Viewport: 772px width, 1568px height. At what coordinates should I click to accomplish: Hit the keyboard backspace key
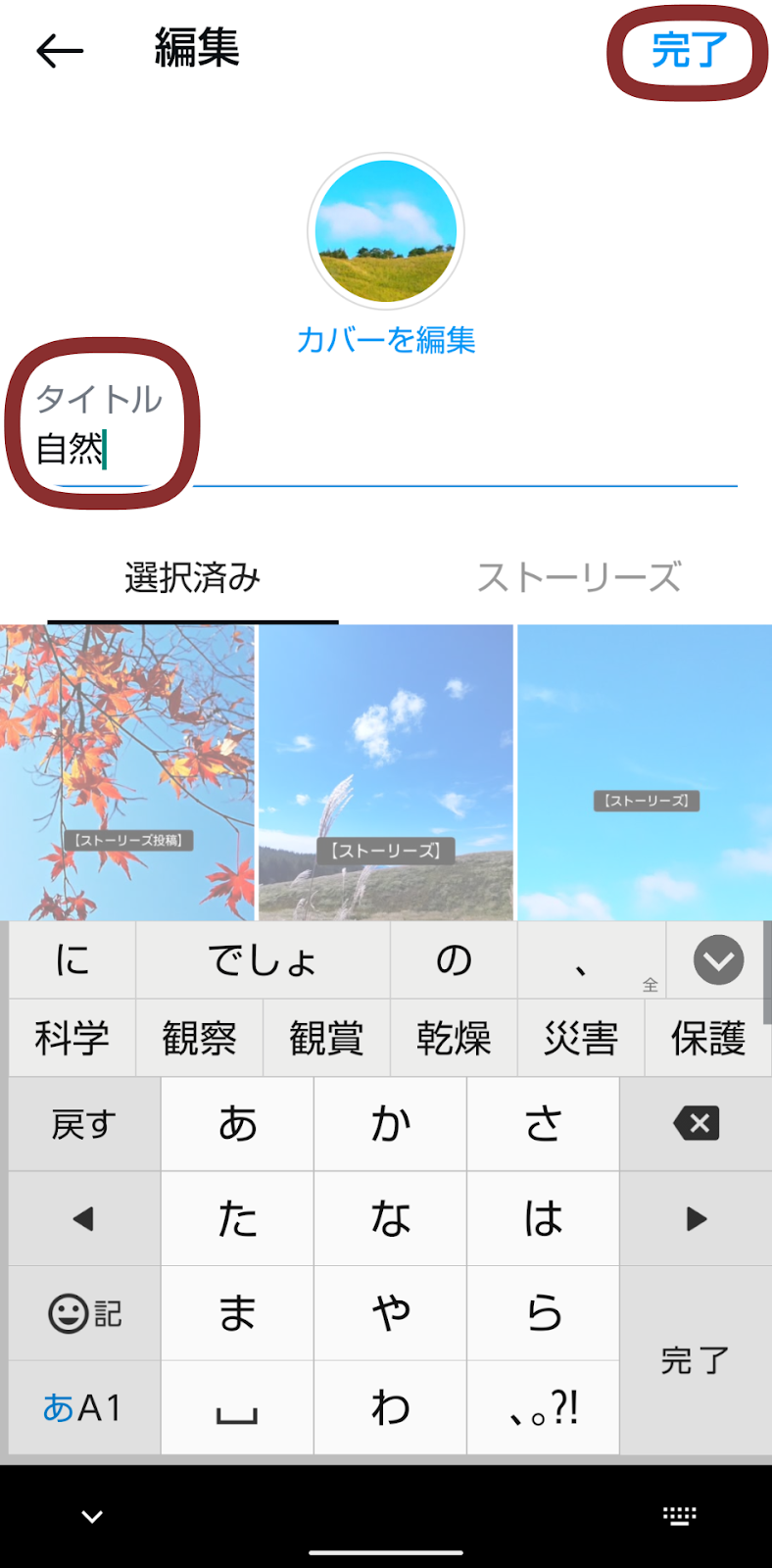pos(696,1123)
